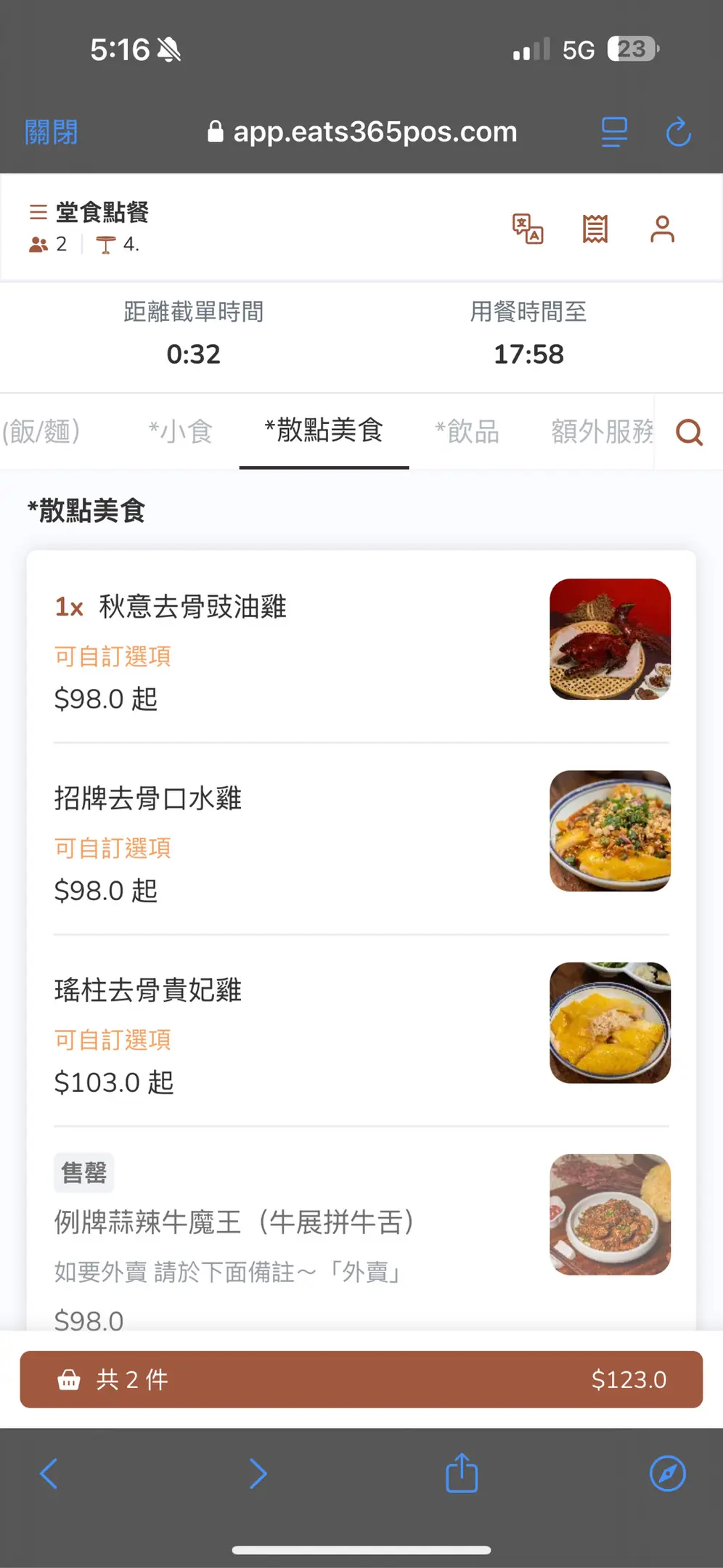This screenshot has height=1568, width=723.
Task: Switch to the *小食 tab
Action: point(180,431)
